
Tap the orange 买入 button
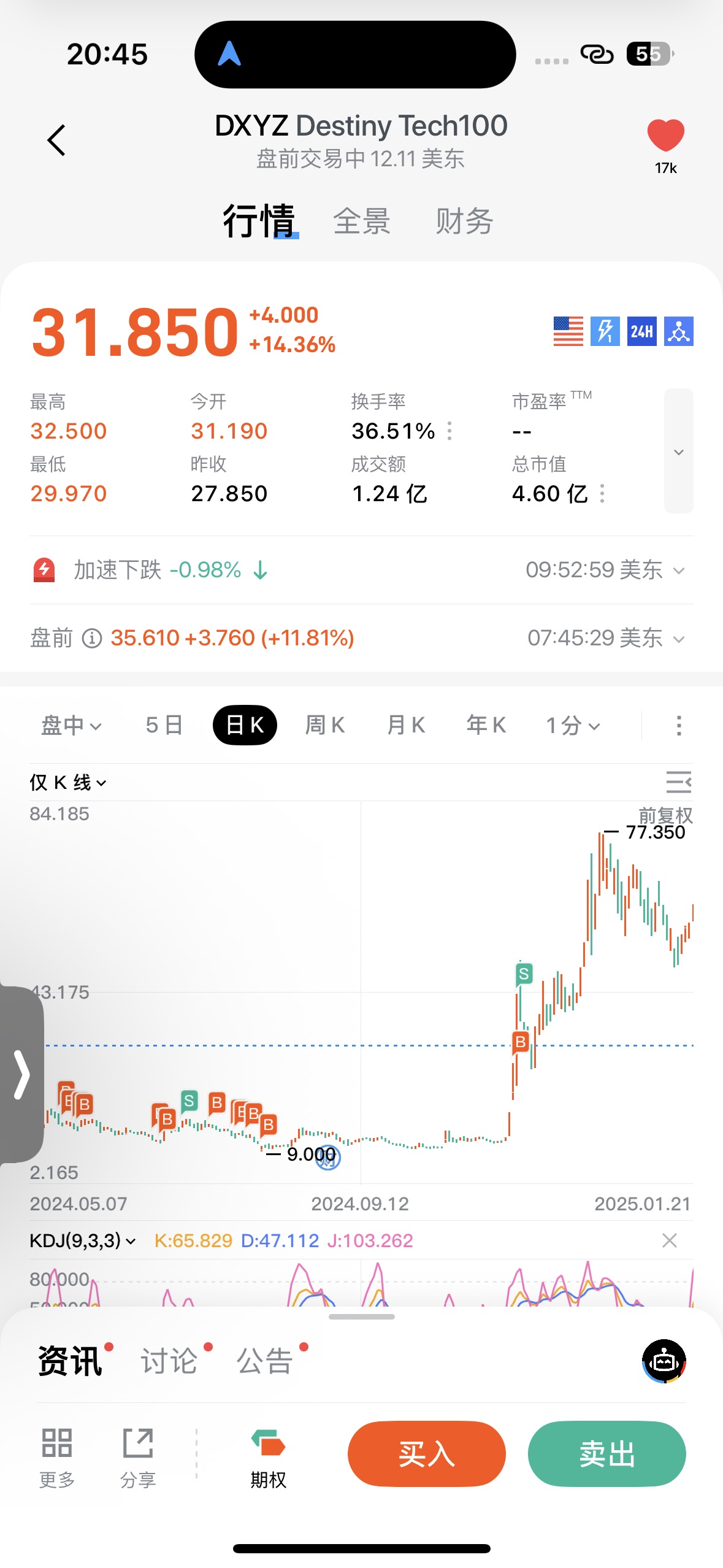pos(426,1454)
